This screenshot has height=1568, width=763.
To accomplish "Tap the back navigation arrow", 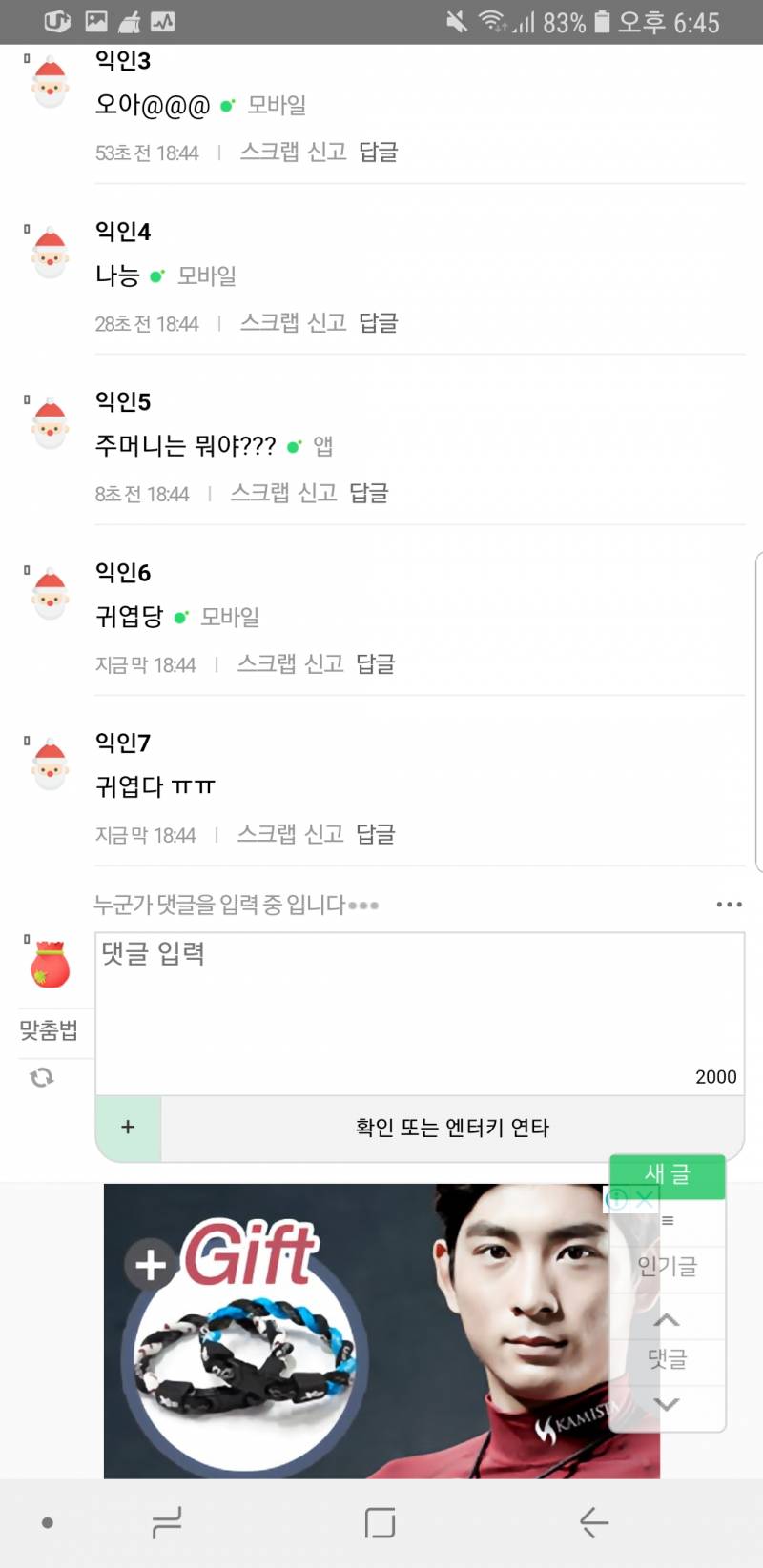I will (x=593, y=1522).
